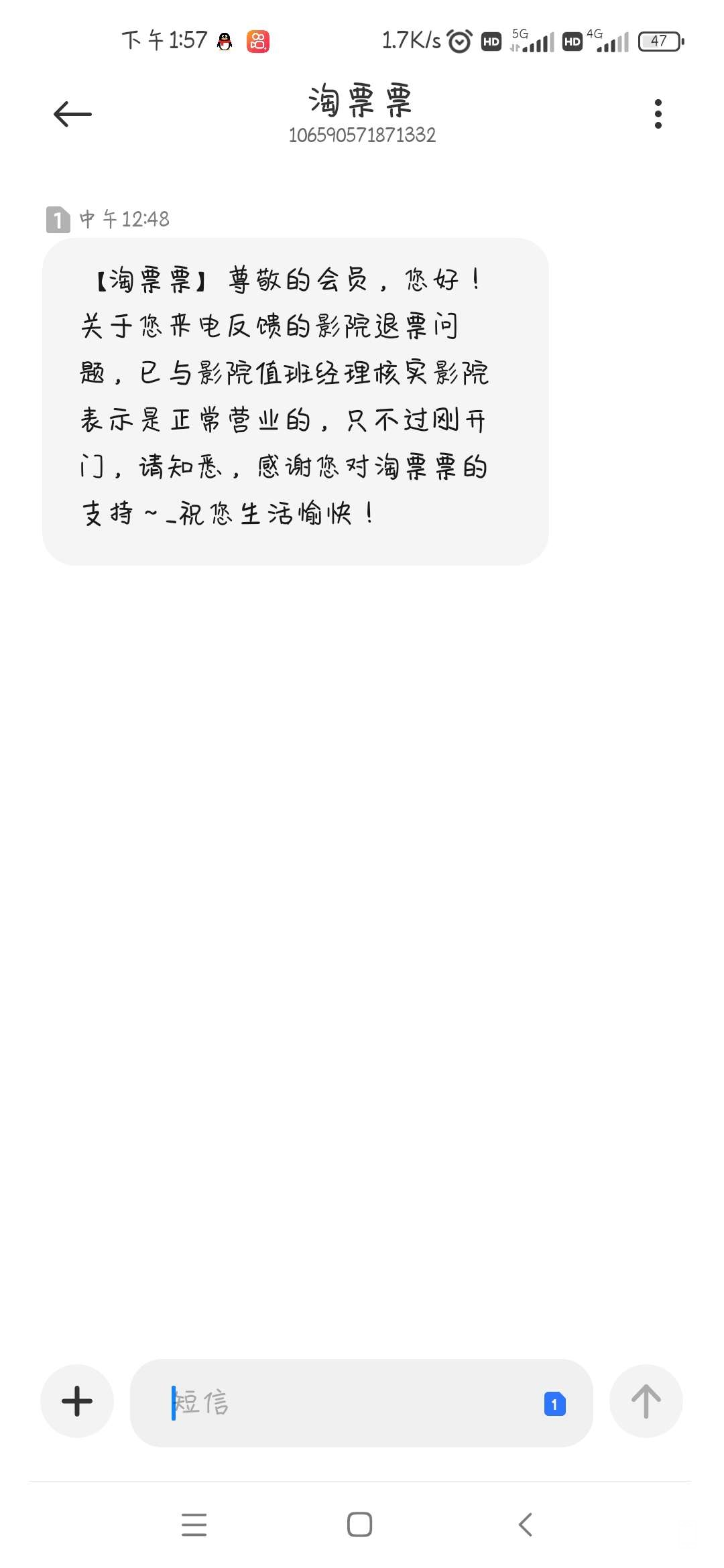Send the message with the arrow button
Screen dimensions: 724x1568
click(646, 1401)
